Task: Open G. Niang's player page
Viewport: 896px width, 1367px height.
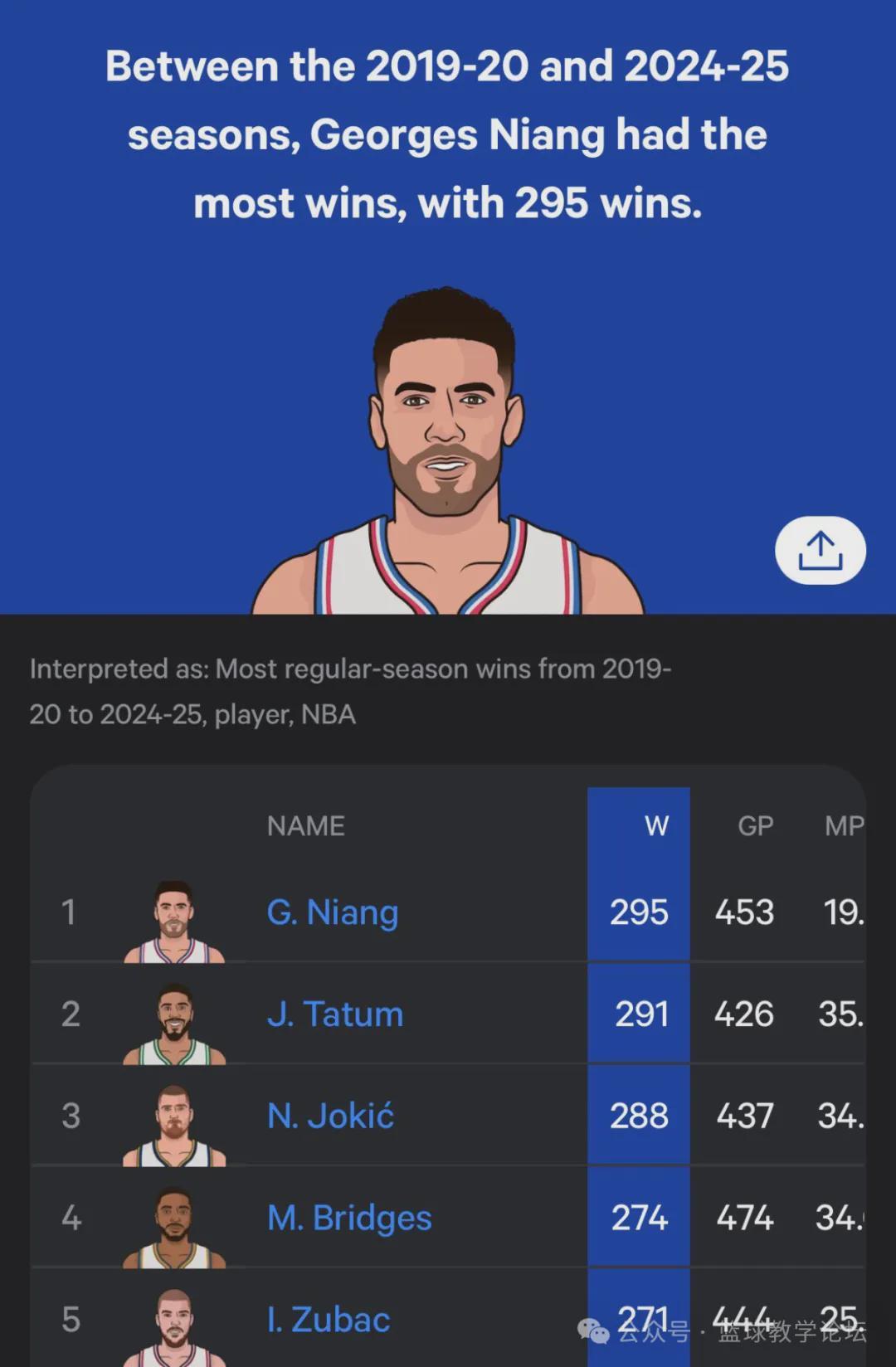Action: (x=333, y=912)
